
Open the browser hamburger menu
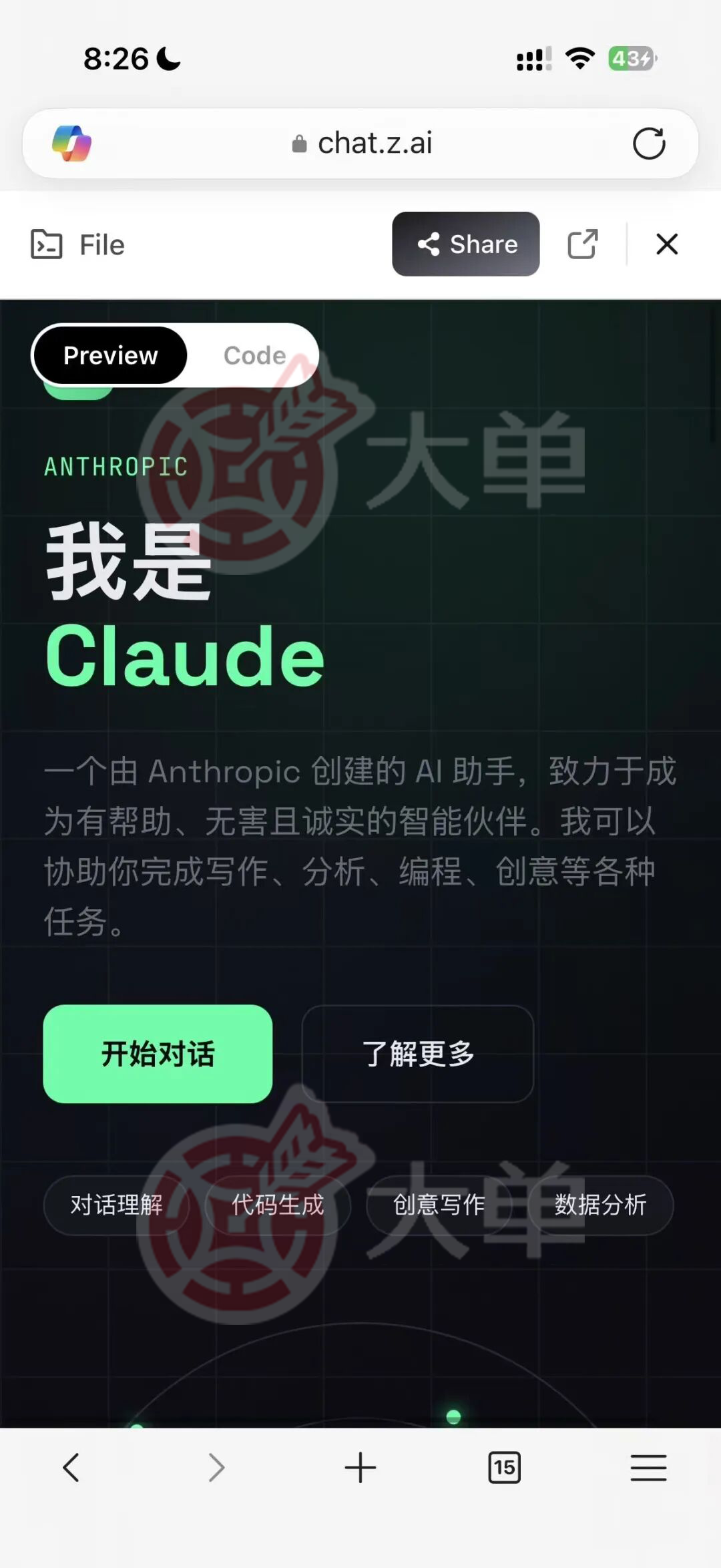coord(648,1467)
